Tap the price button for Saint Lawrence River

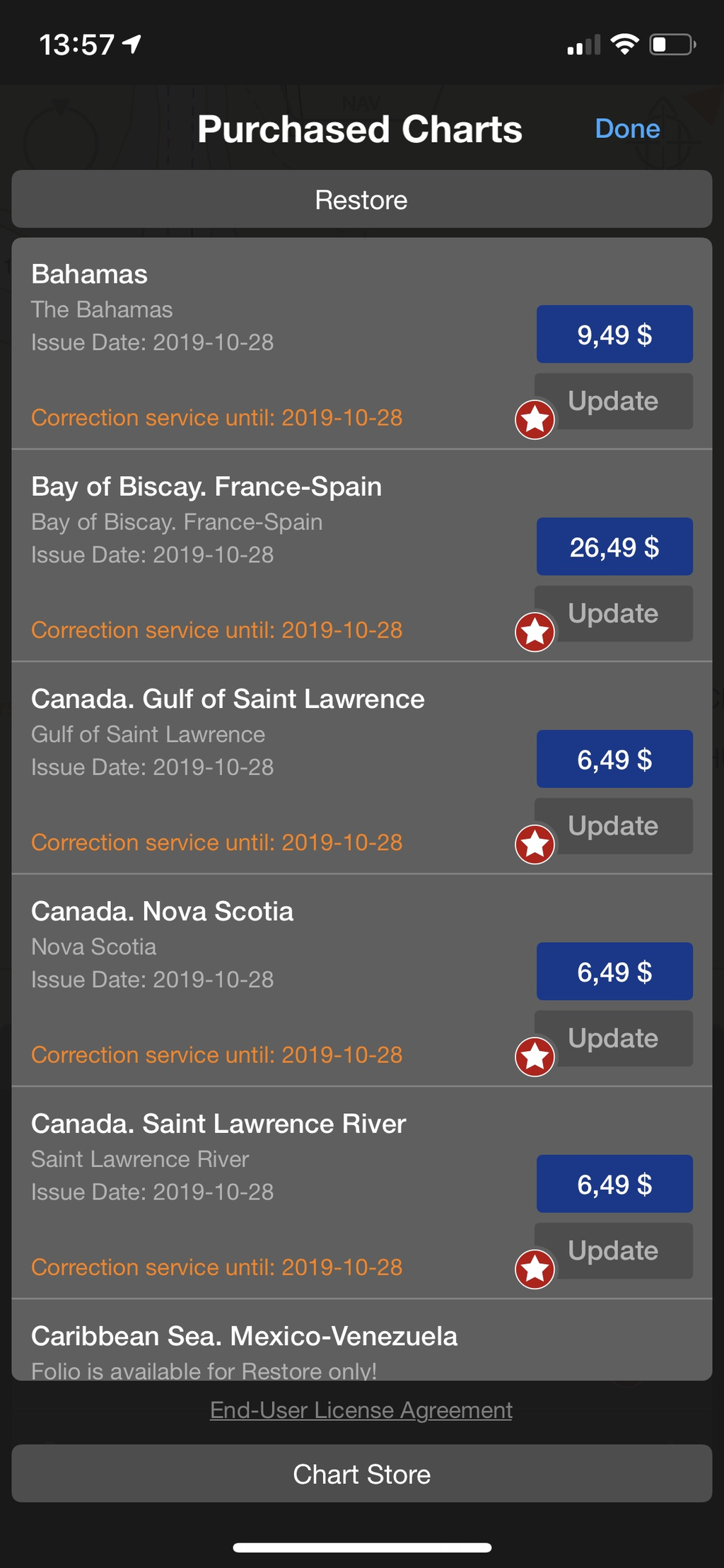(614, 1184)
